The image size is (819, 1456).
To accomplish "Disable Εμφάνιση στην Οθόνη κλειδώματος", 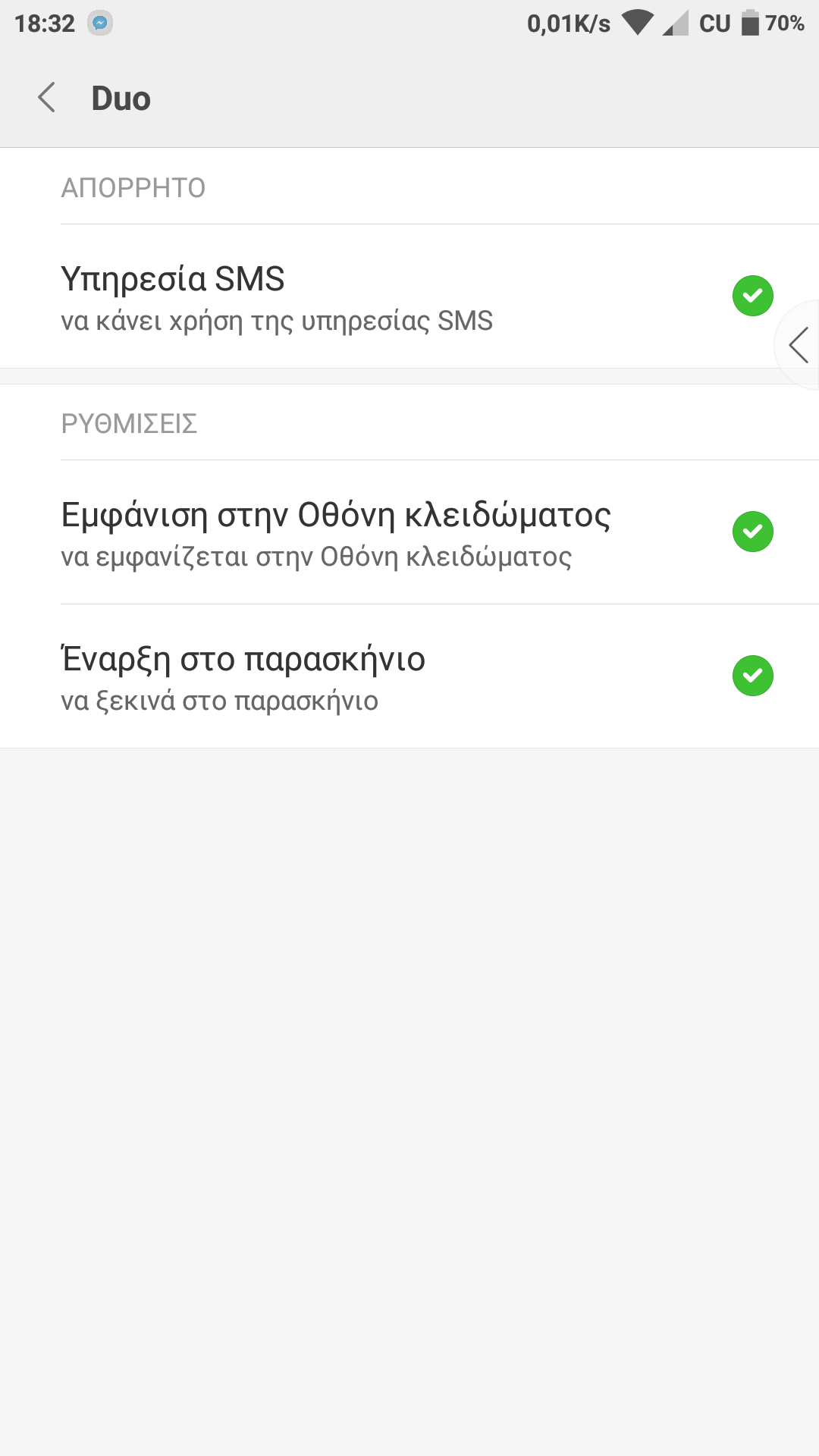I will (x=752, y=532).
